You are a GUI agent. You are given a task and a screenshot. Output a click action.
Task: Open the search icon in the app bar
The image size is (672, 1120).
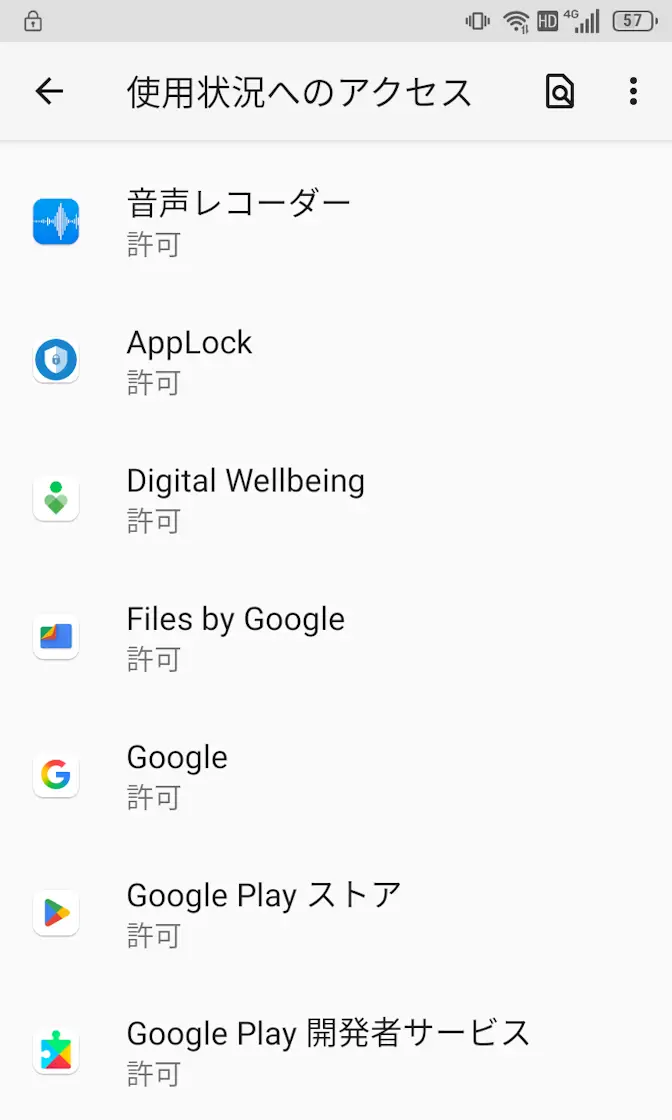tap(560, 92)
